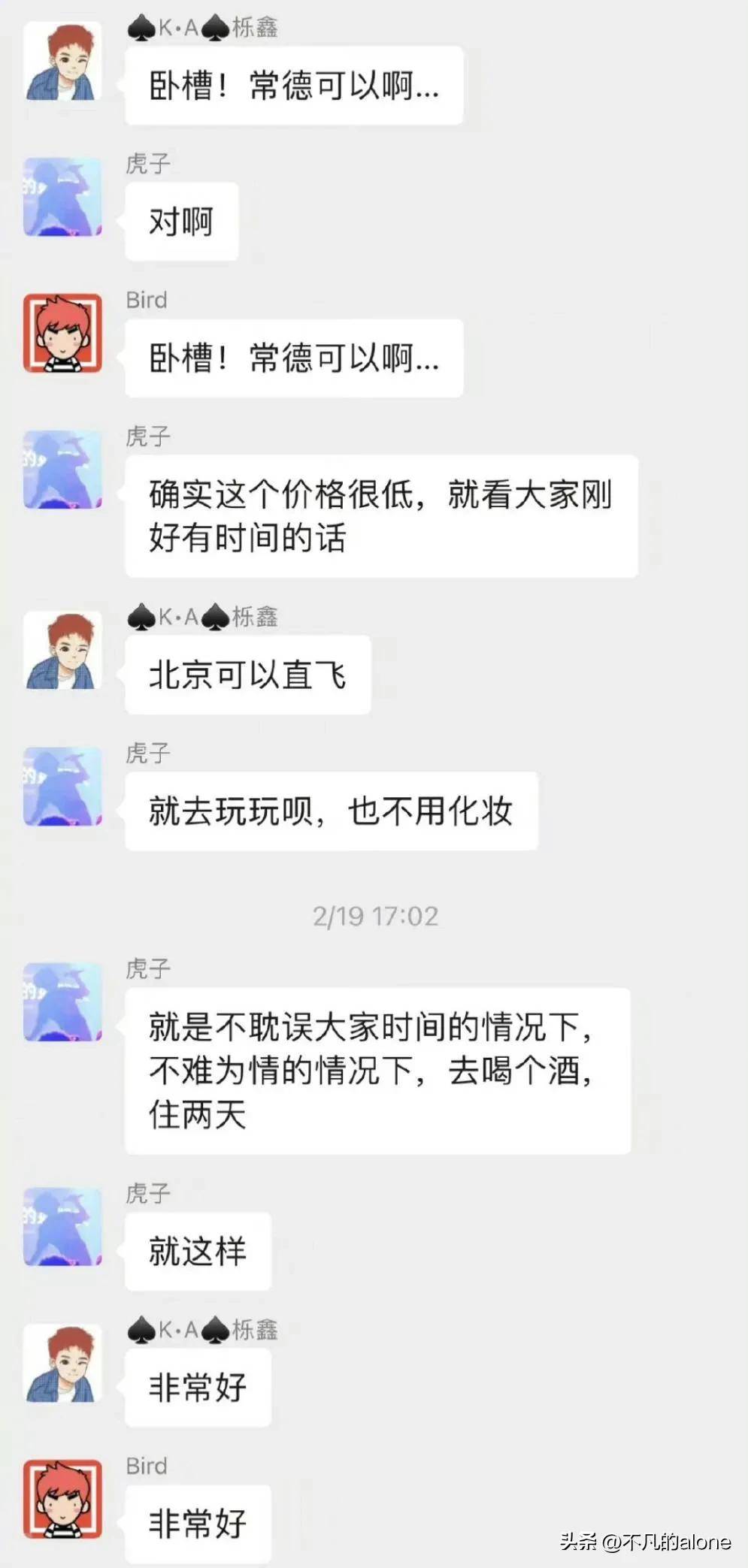Tap 虎子's avatar next to 对啊
The image size is (748, 1568).
tap(62, 197)
